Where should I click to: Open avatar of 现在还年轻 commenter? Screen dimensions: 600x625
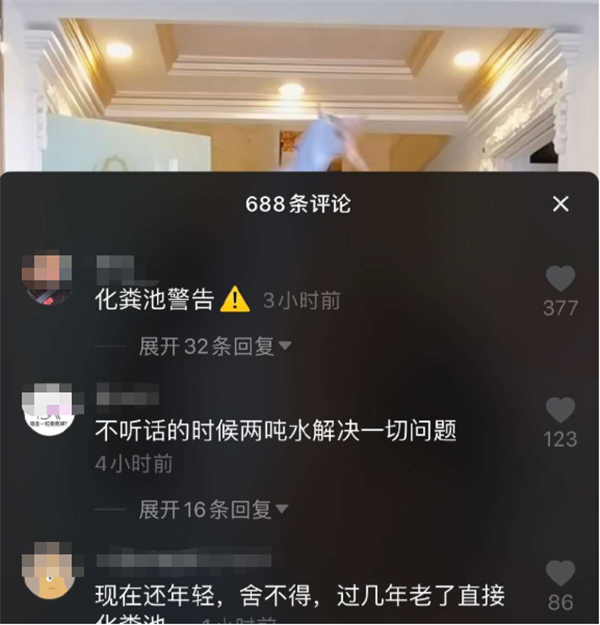(46, 570)
